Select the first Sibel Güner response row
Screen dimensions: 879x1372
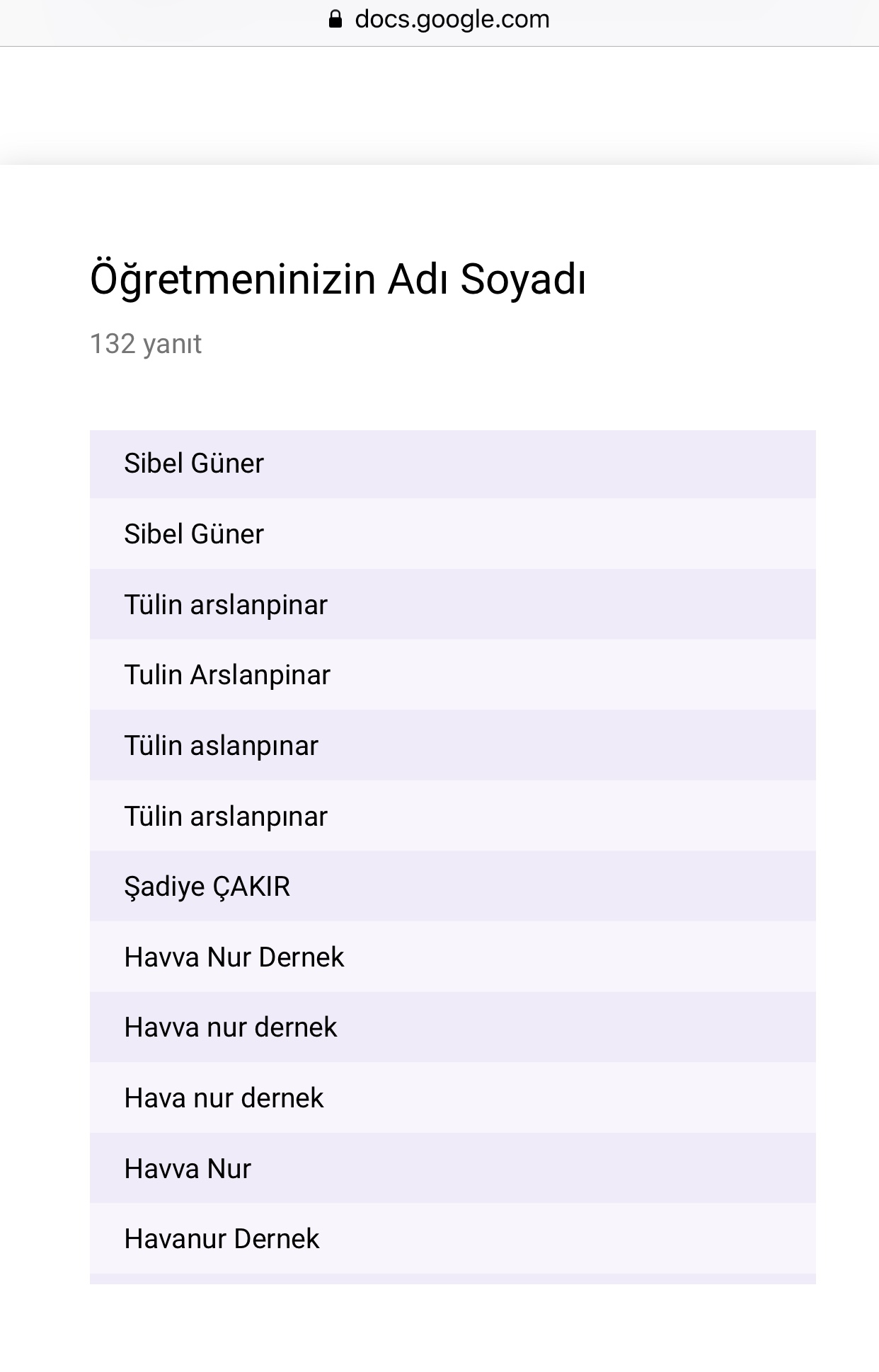coord(453,463)
